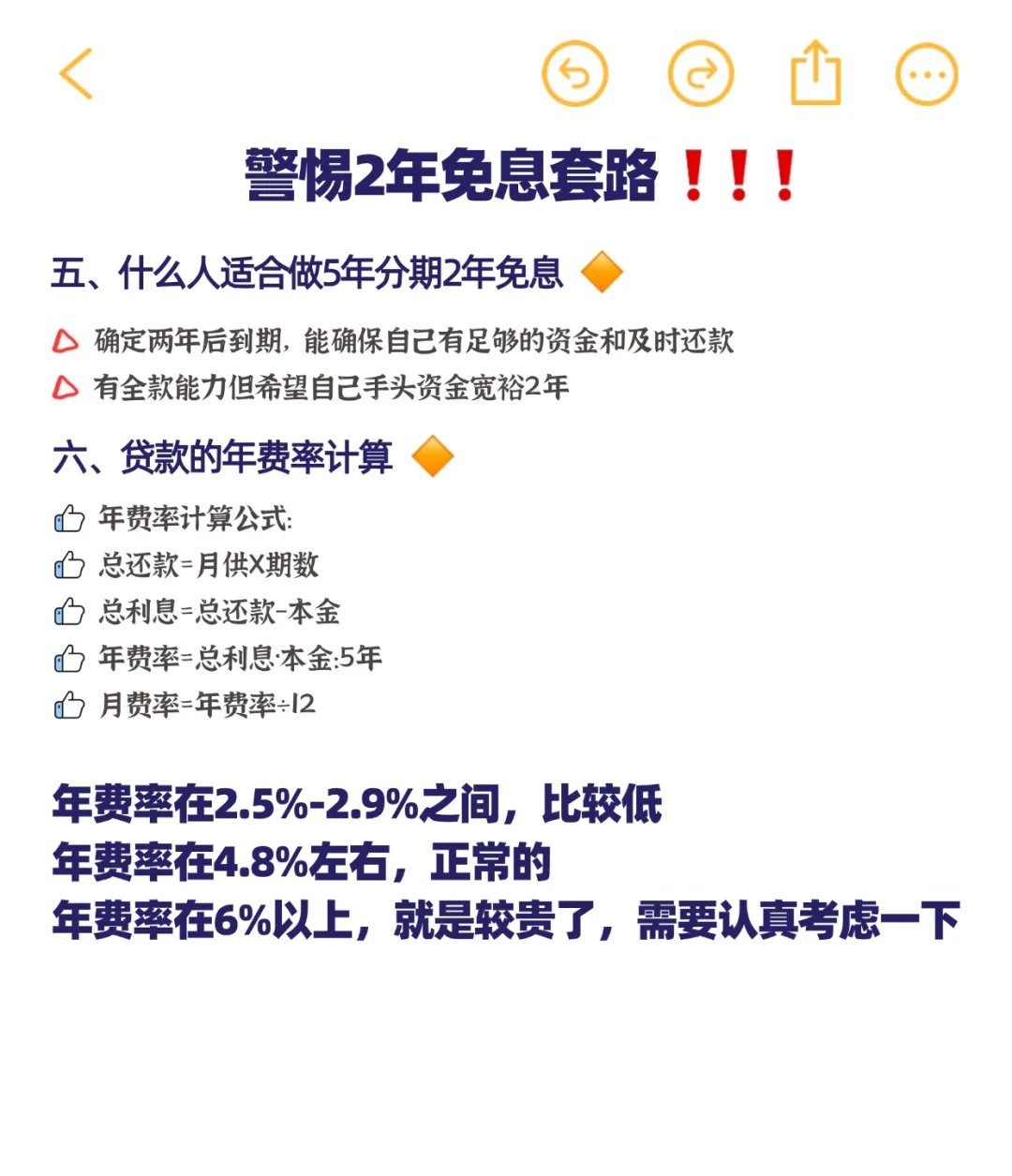
Task: Open the ellipsis more-options icon
Action: 924,72
